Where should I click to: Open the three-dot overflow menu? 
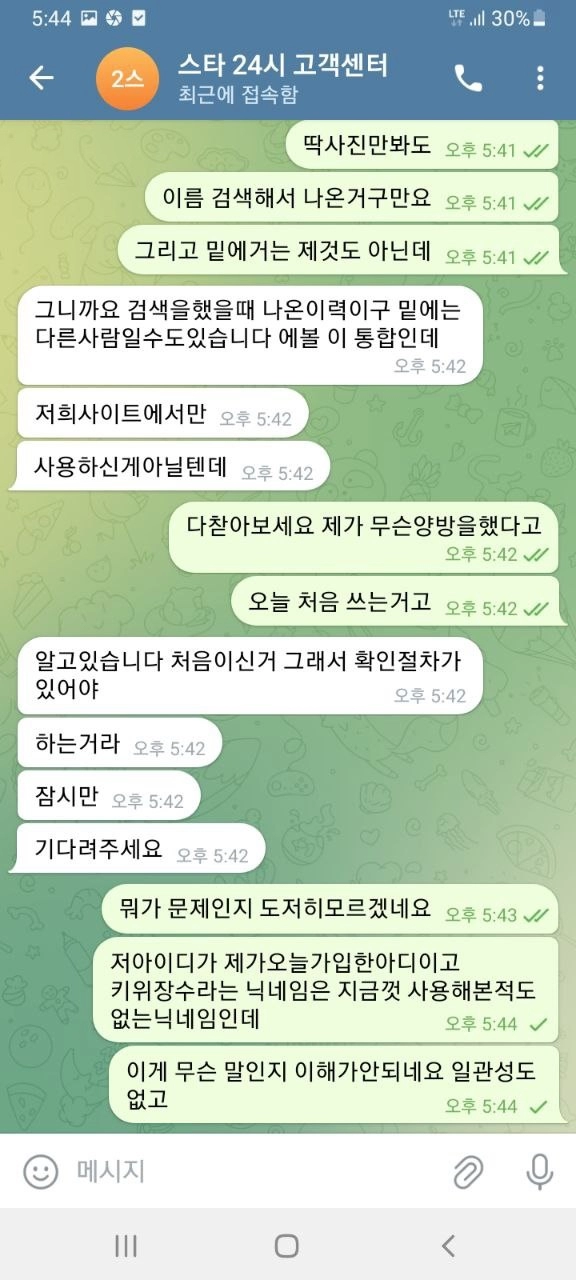point(540,78)
